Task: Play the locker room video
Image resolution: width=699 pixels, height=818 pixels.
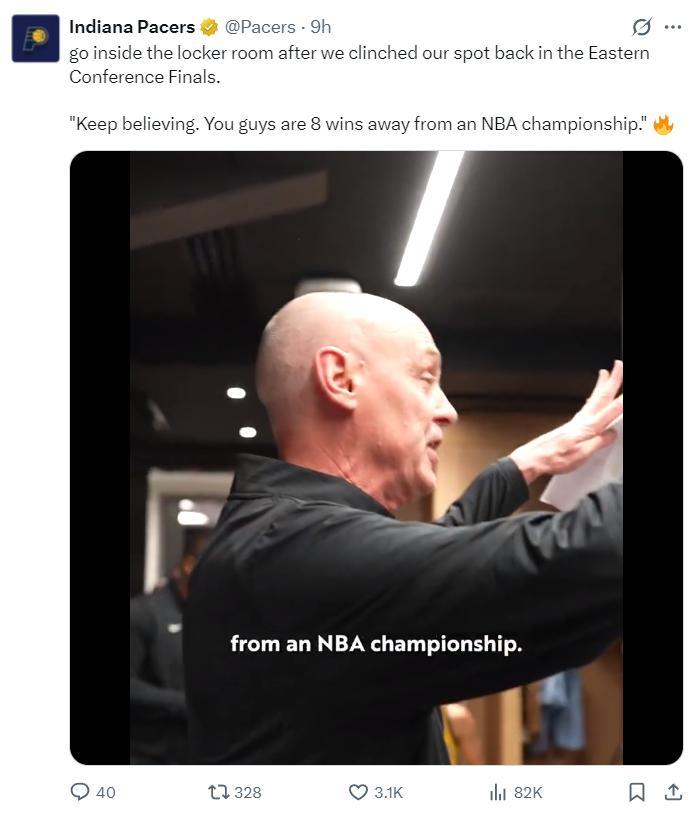Action: click(376, 457)
